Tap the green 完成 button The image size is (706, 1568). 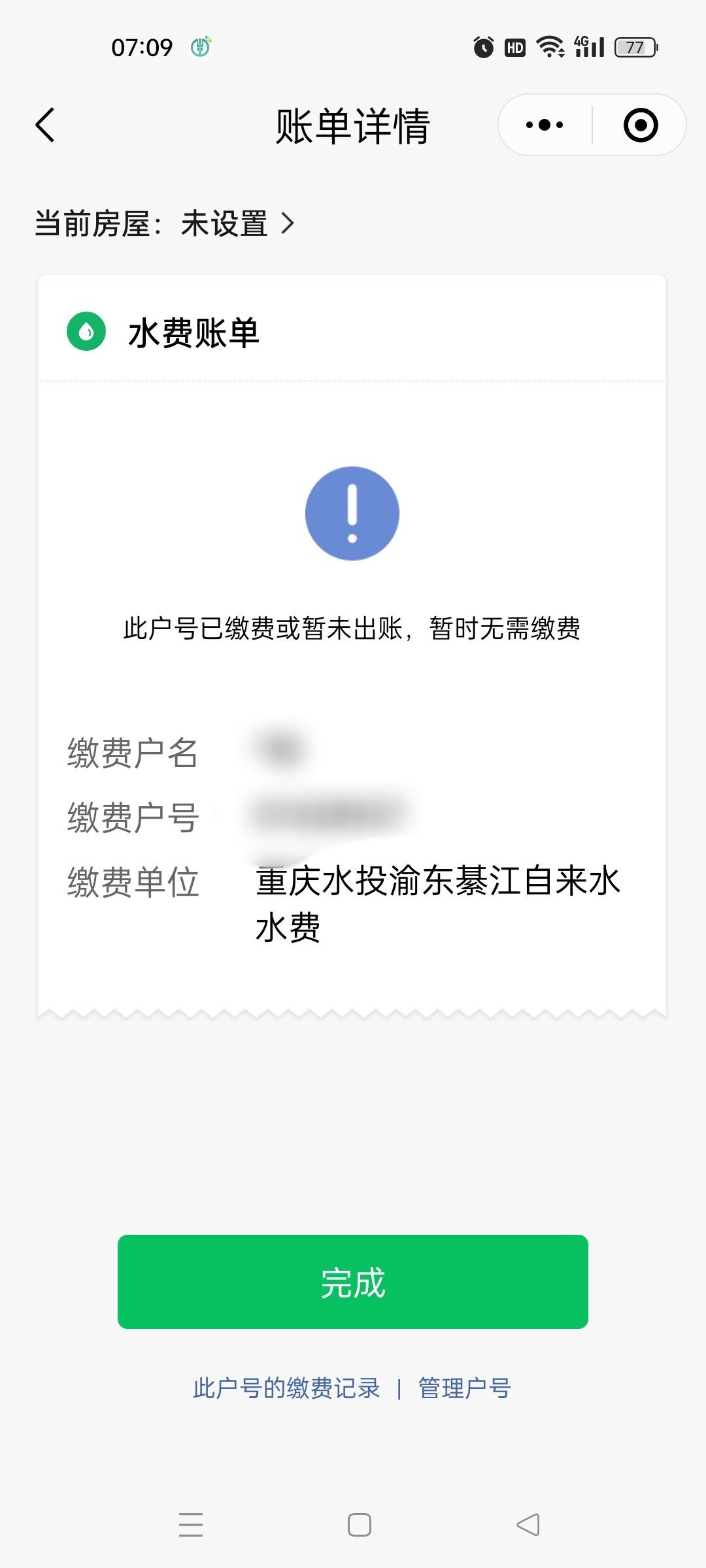[x=353, y=1281]
